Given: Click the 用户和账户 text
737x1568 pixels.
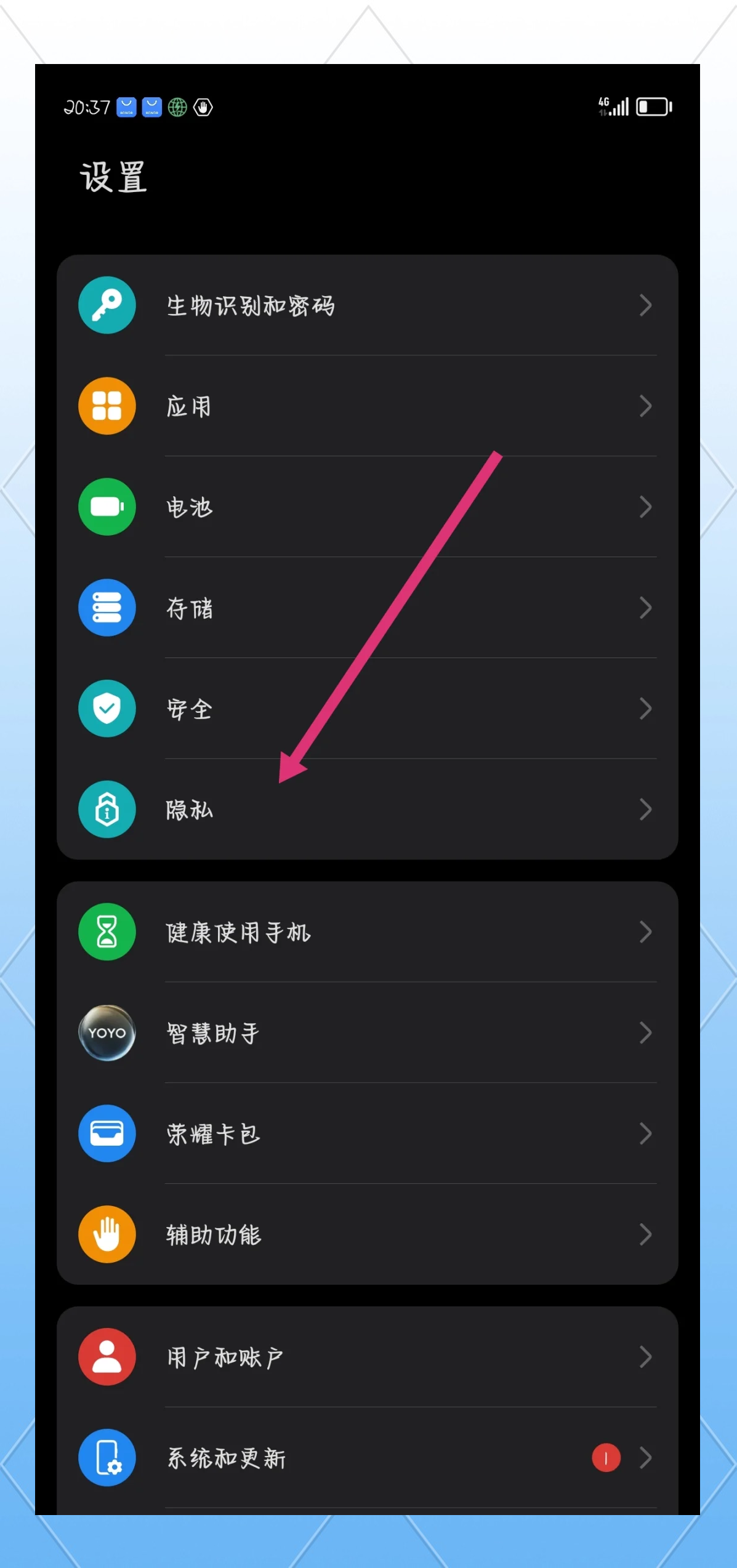Looking at the screenshot, I should click(x=225, y=1357).
